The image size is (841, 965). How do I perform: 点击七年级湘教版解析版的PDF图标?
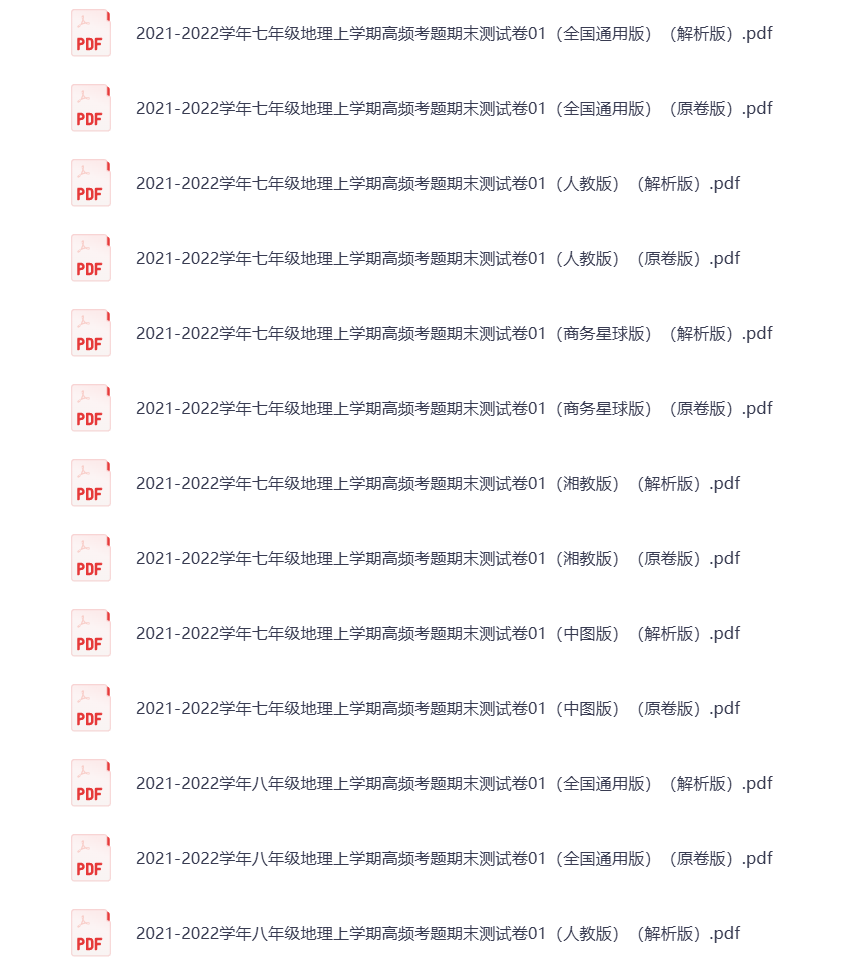90,482
